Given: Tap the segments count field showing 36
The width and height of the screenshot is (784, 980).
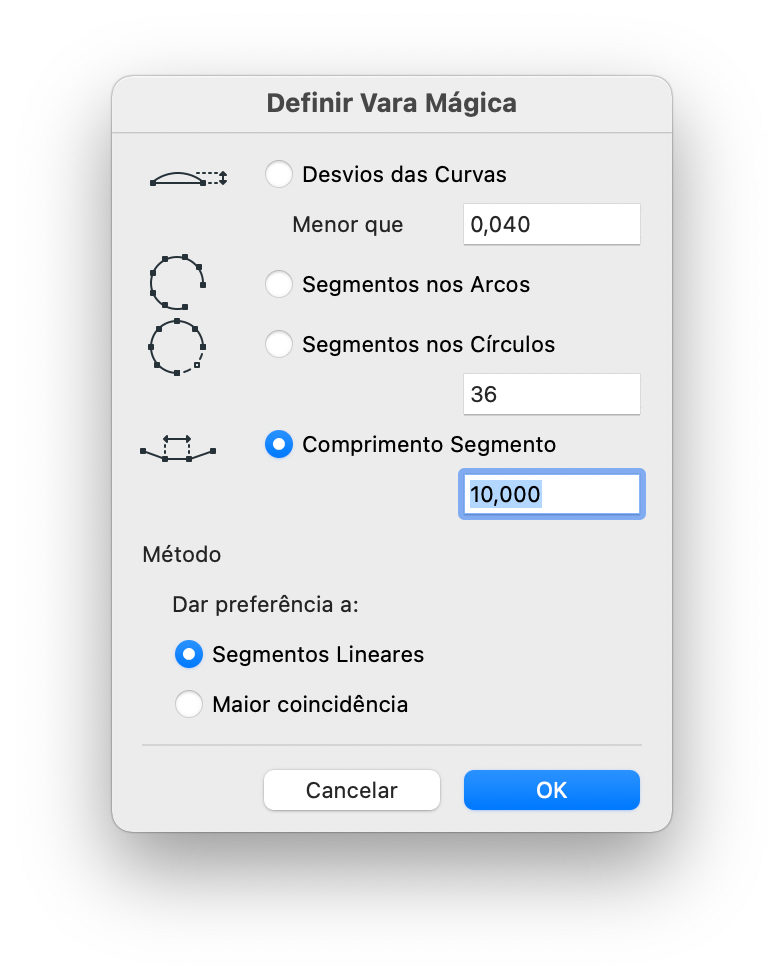Looking at the screenshot, I should click(551, 394).
